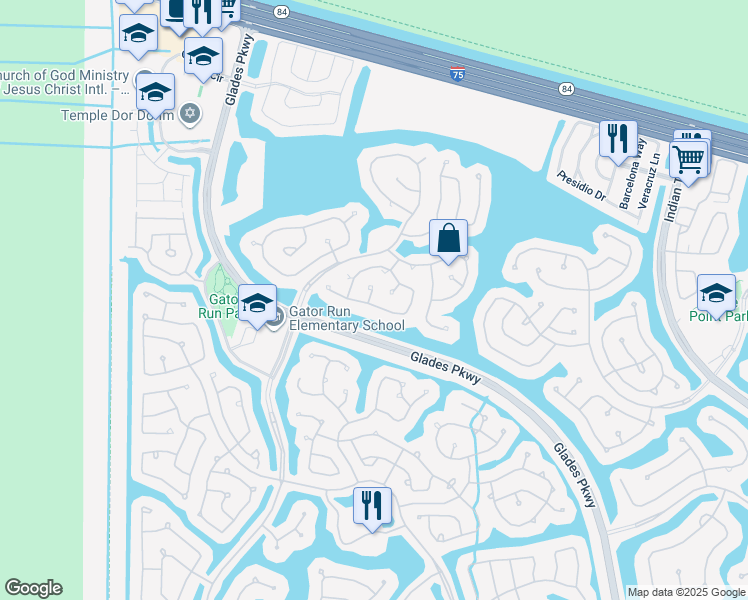748x600 pixels.
Task: Open the restaurant marker south of Glades Pkwy
Action: (372, 507)
